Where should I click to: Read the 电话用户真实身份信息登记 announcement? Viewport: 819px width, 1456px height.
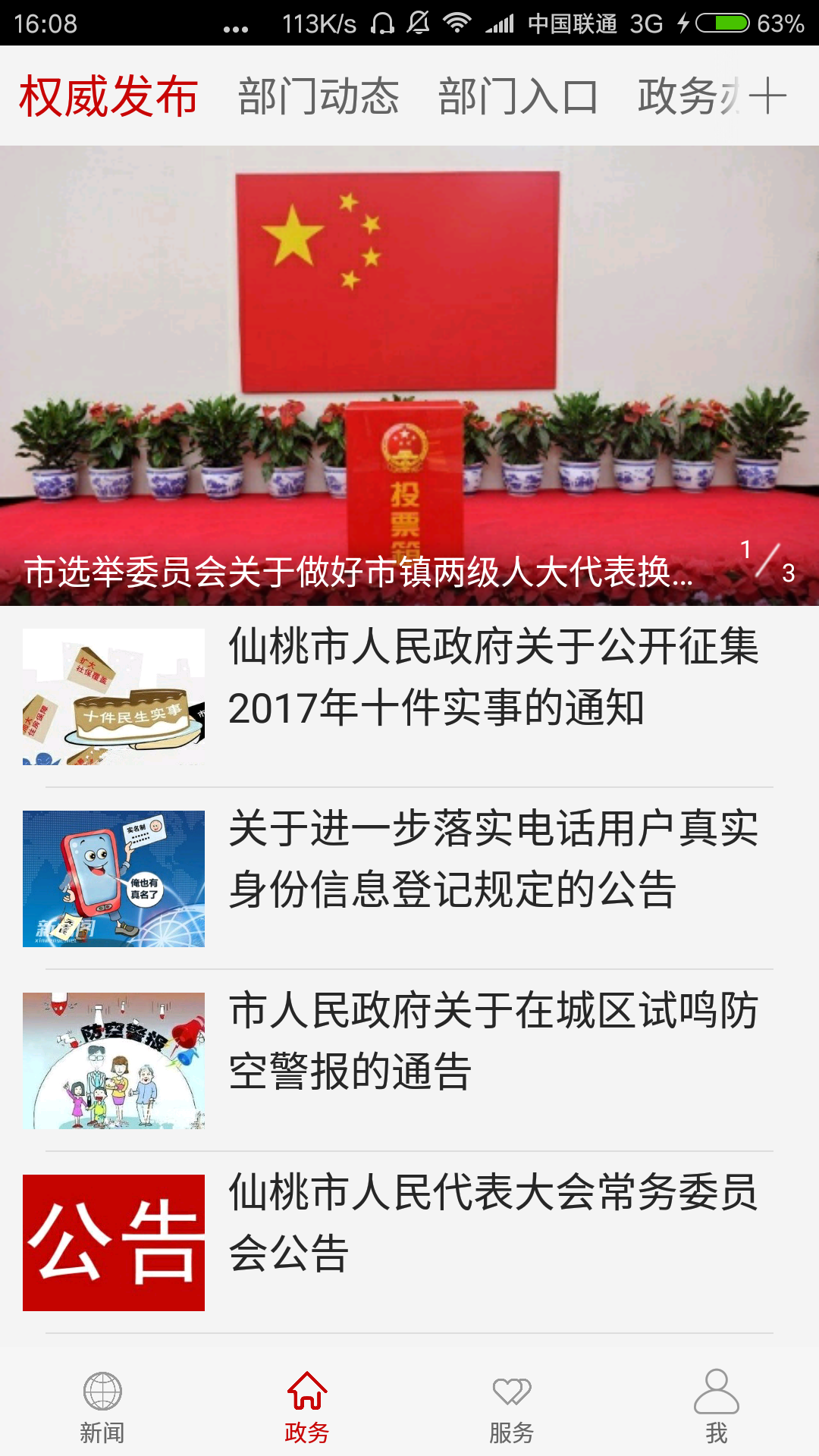click(x=409, y=878)
